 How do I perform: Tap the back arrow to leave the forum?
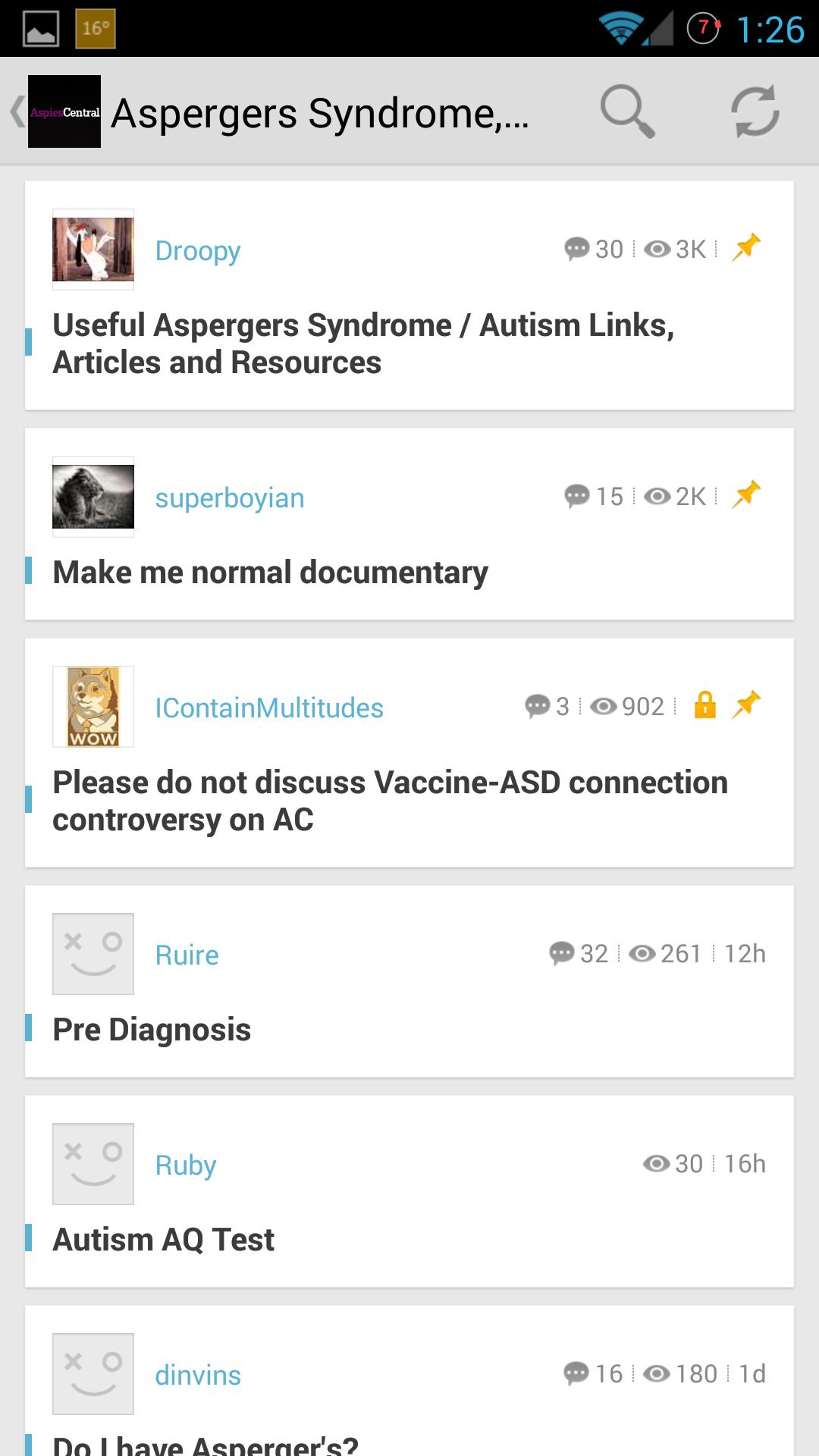[x=15, y=111]
